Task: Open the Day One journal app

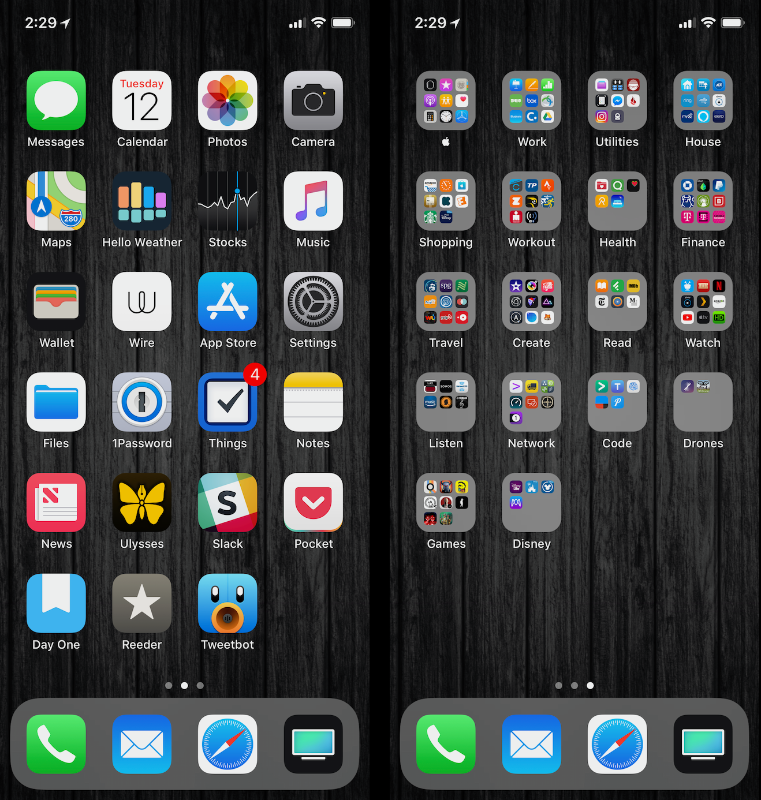Action: point(56,603)
